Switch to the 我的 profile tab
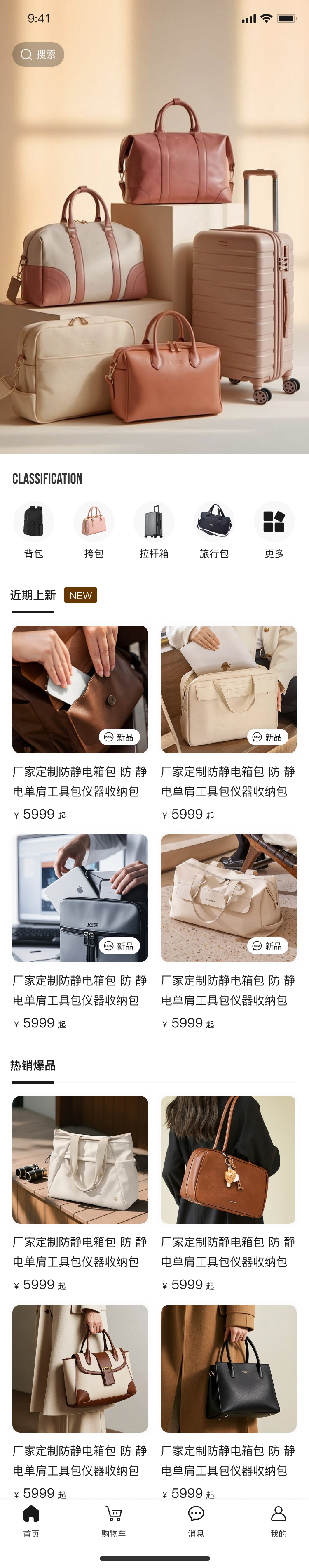 tap(278, 1521)
